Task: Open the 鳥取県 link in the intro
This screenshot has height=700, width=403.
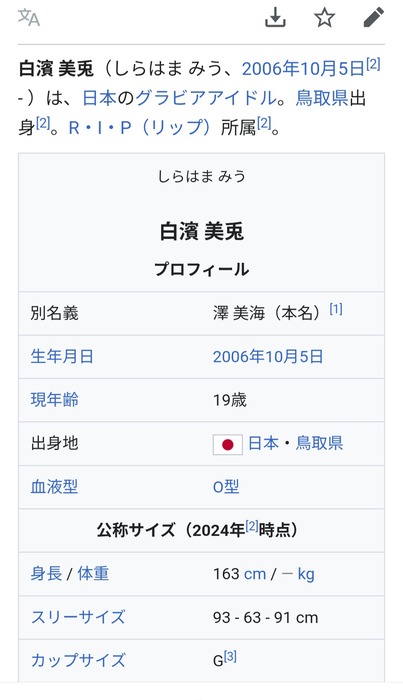Action: pos(322,98)
